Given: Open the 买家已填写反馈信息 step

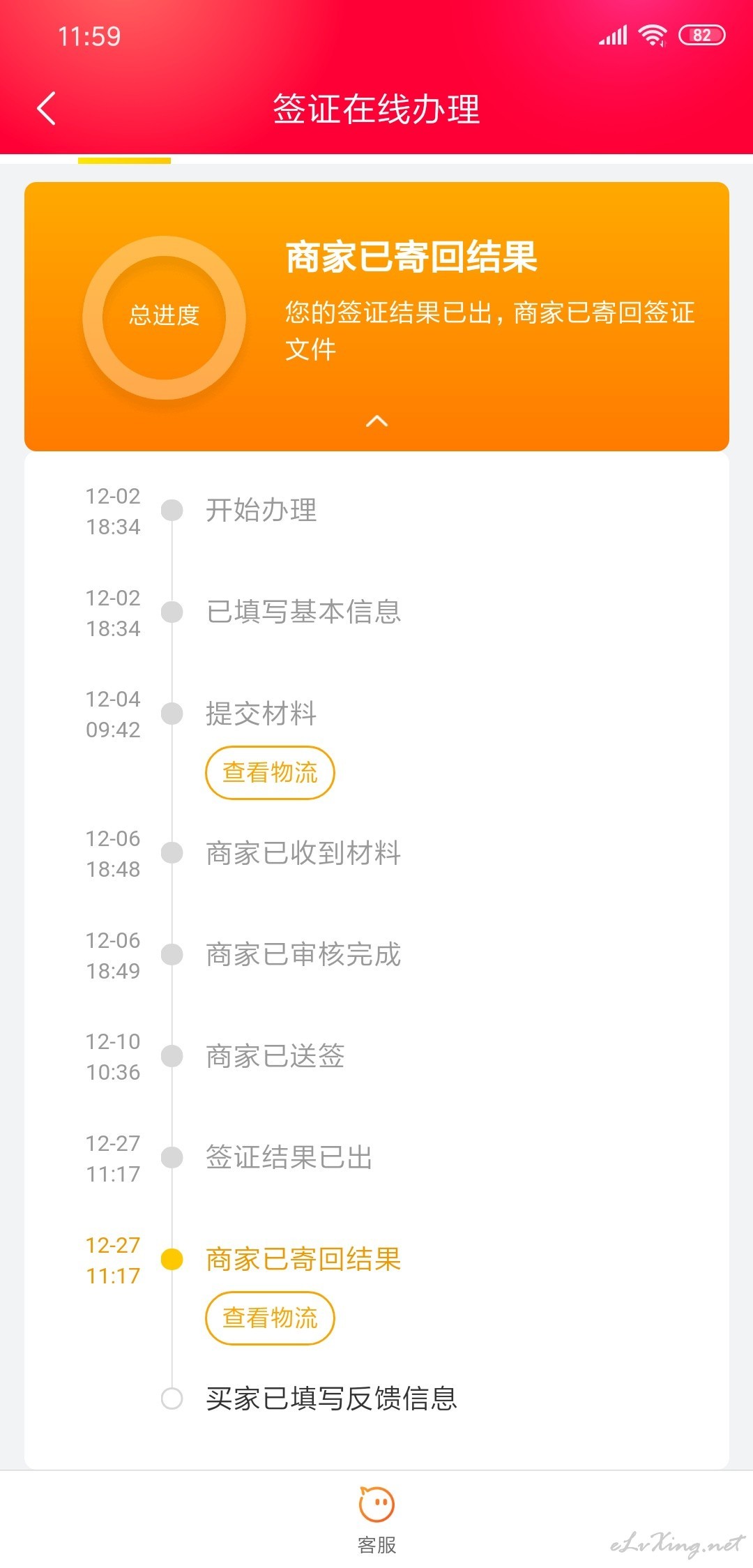Looking at the screenshot, I should tap(331, 1399).
